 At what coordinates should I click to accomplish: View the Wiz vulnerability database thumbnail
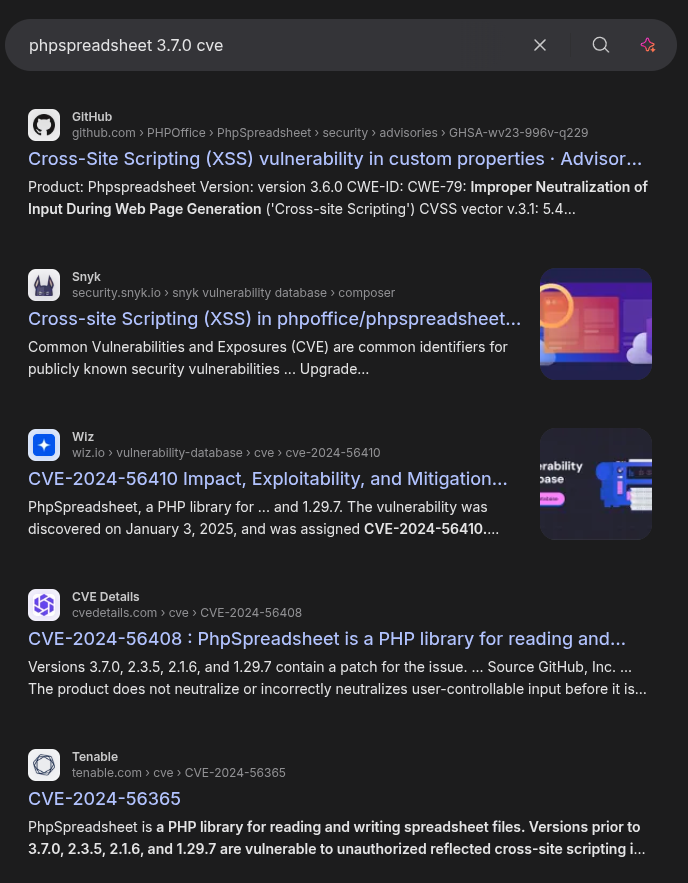coord(595,483)
